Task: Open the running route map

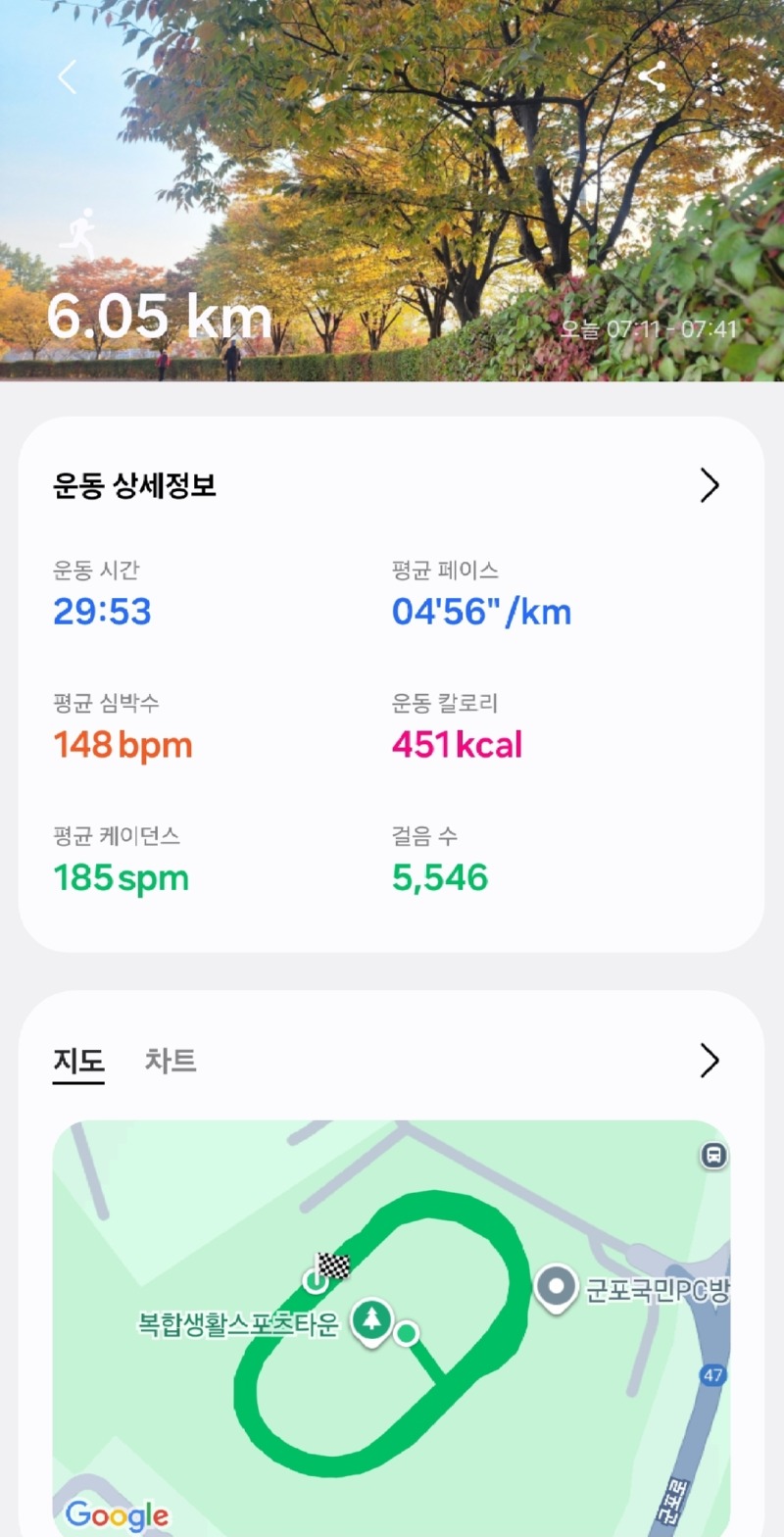Action: pyautogui.click(x=390, y=1323)
